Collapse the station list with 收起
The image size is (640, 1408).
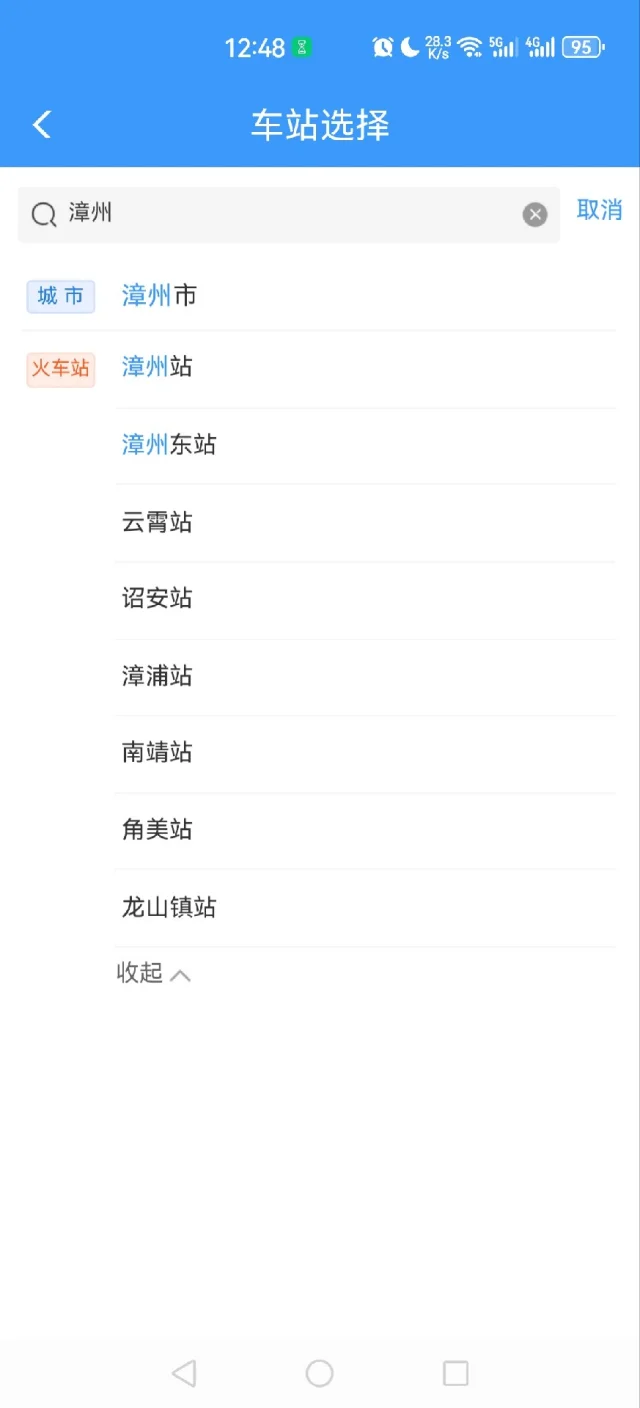pyautogui.click(x=153, y=973)
